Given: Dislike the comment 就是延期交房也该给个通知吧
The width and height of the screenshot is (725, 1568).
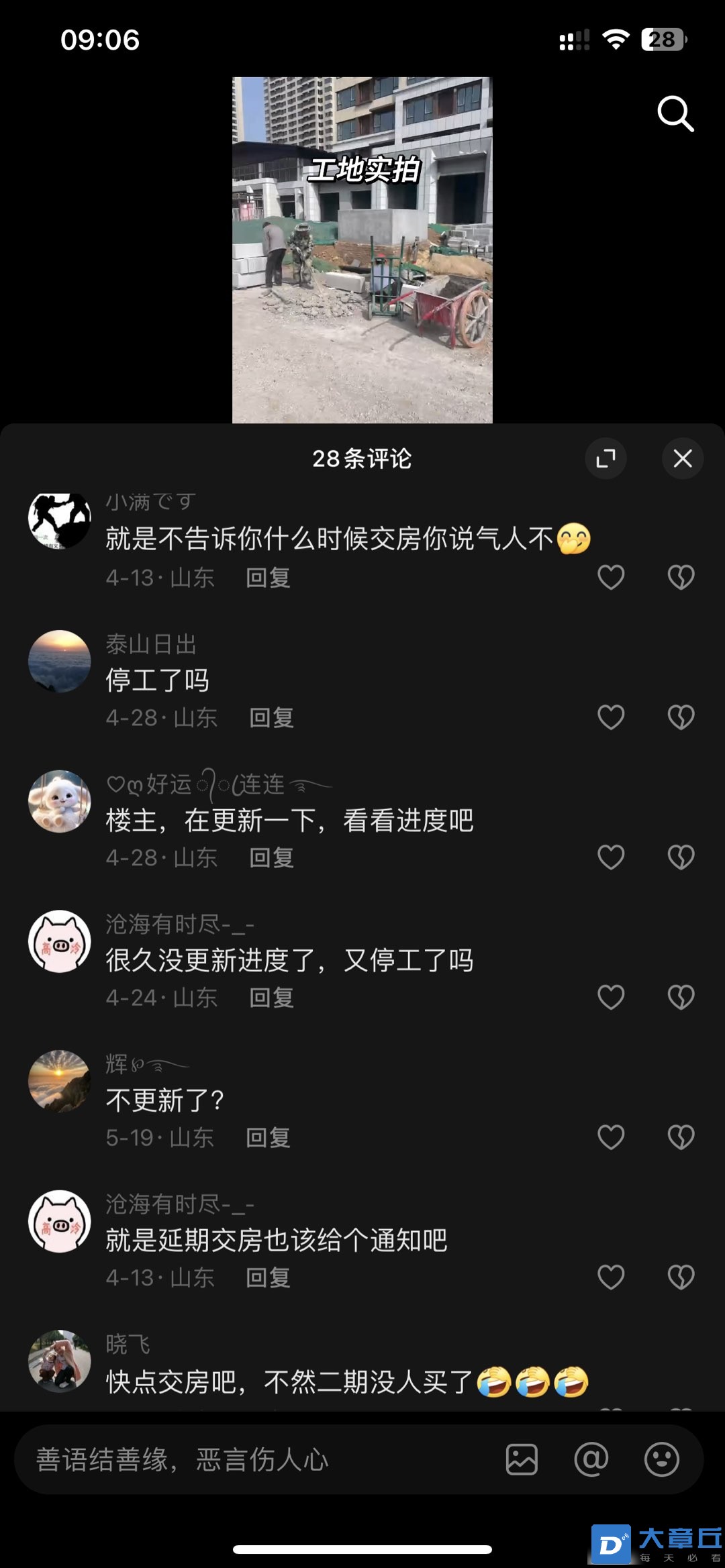Looking at the screenshot, I should 681,1277.
